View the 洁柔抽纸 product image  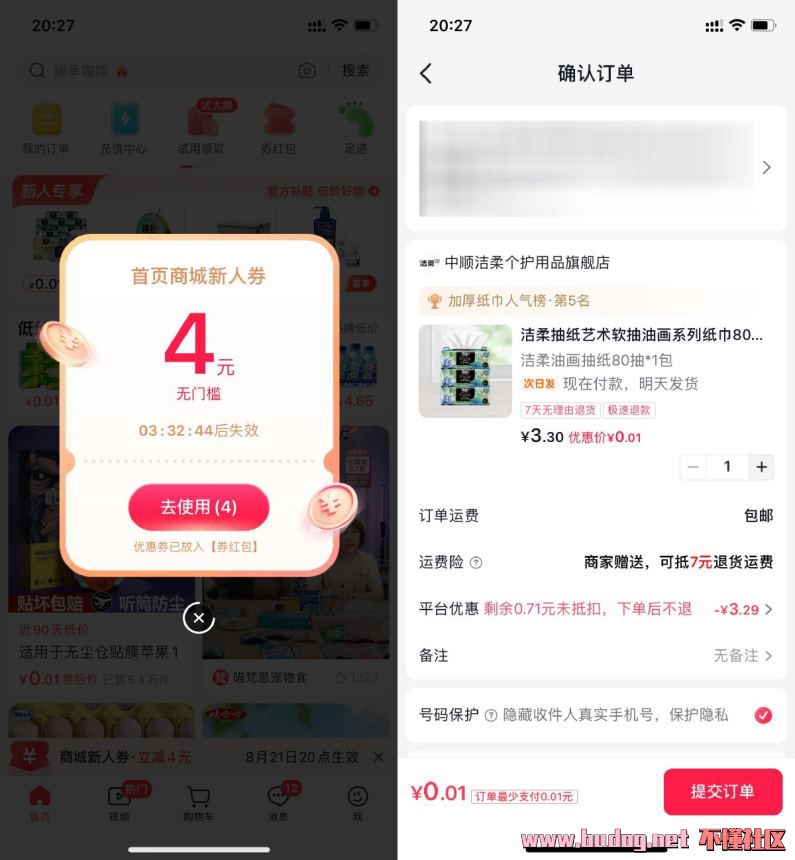pos(465,370)
